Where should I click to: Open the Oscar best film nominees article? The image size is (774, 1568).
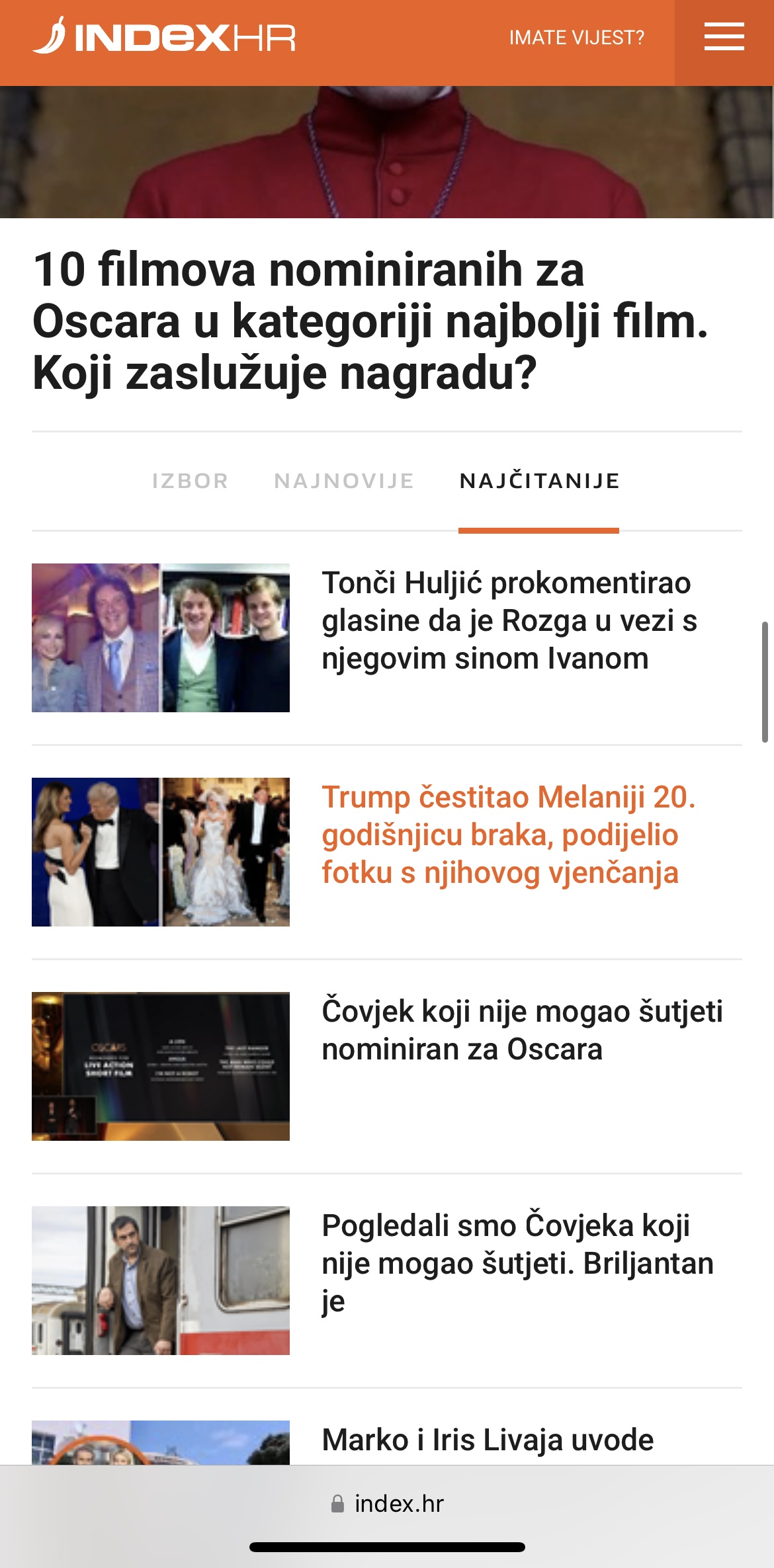click(x=370, y=321)
